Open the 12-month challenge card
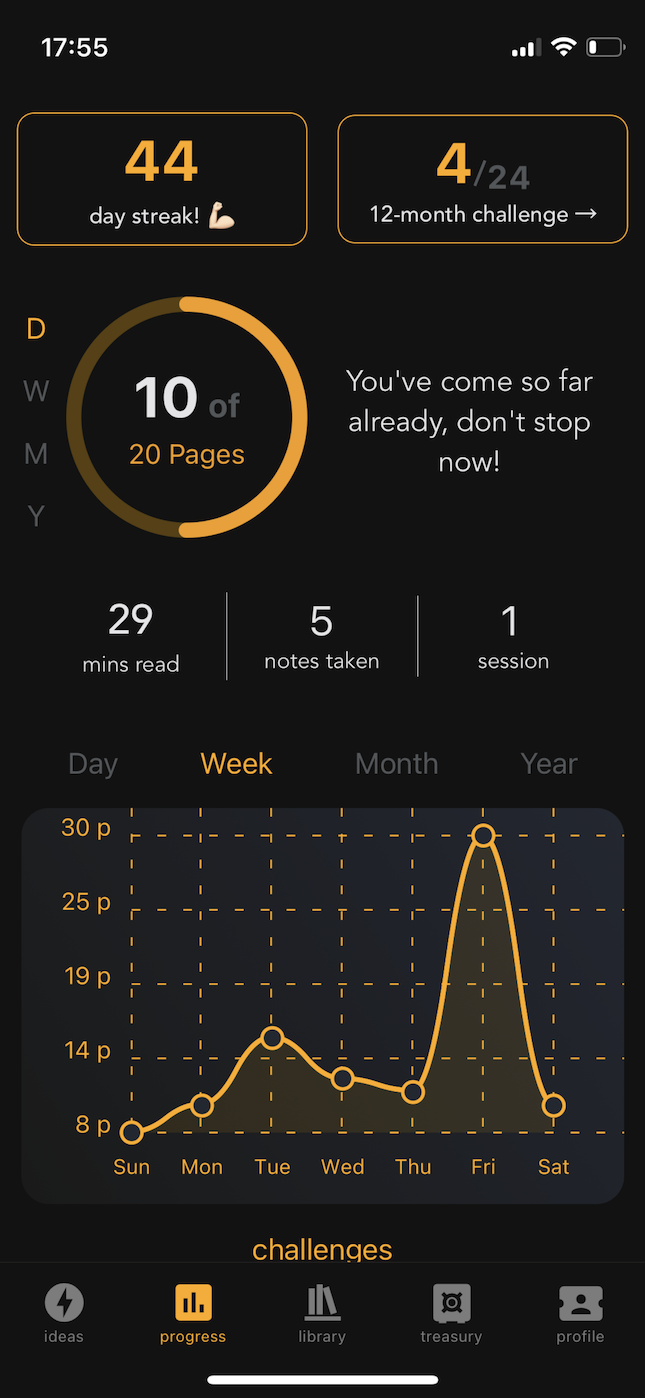This screenshot has height=1398, width=645. pyautogui.click(x=483, y=179)
